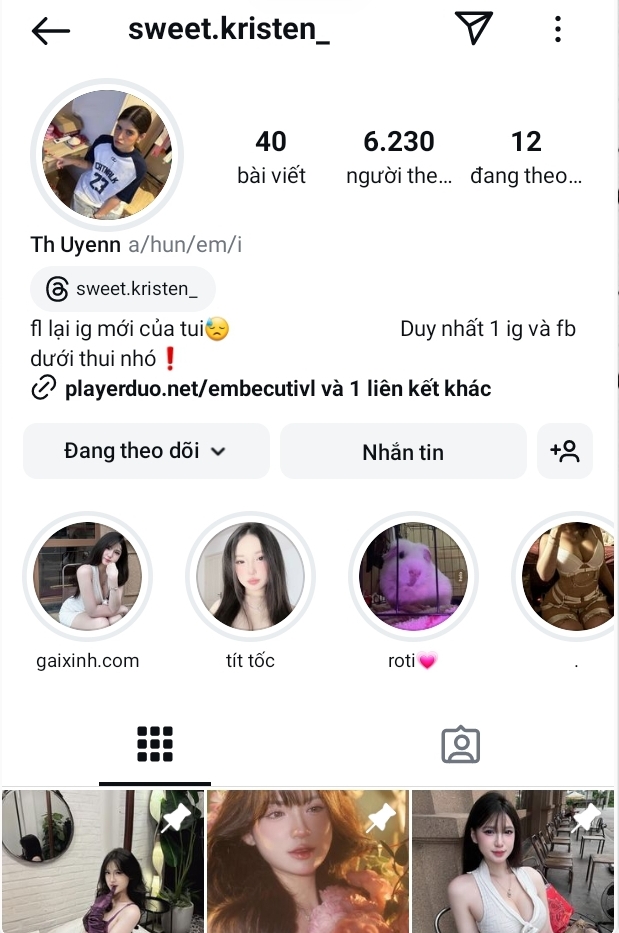Screen dimensions: 619x933
Task: Open the Threads badge sweet.kristen_
Action: pos(123,289)
